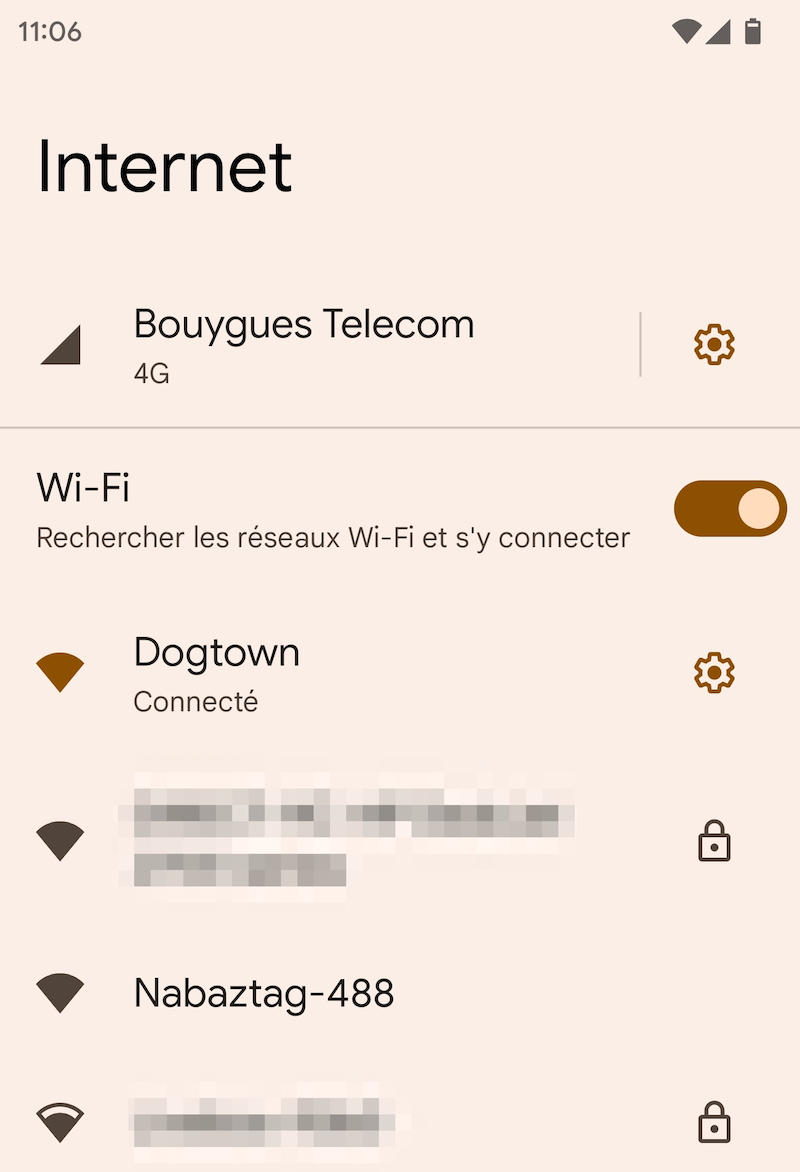Click the battery icon in the status bar

(752, 30)
